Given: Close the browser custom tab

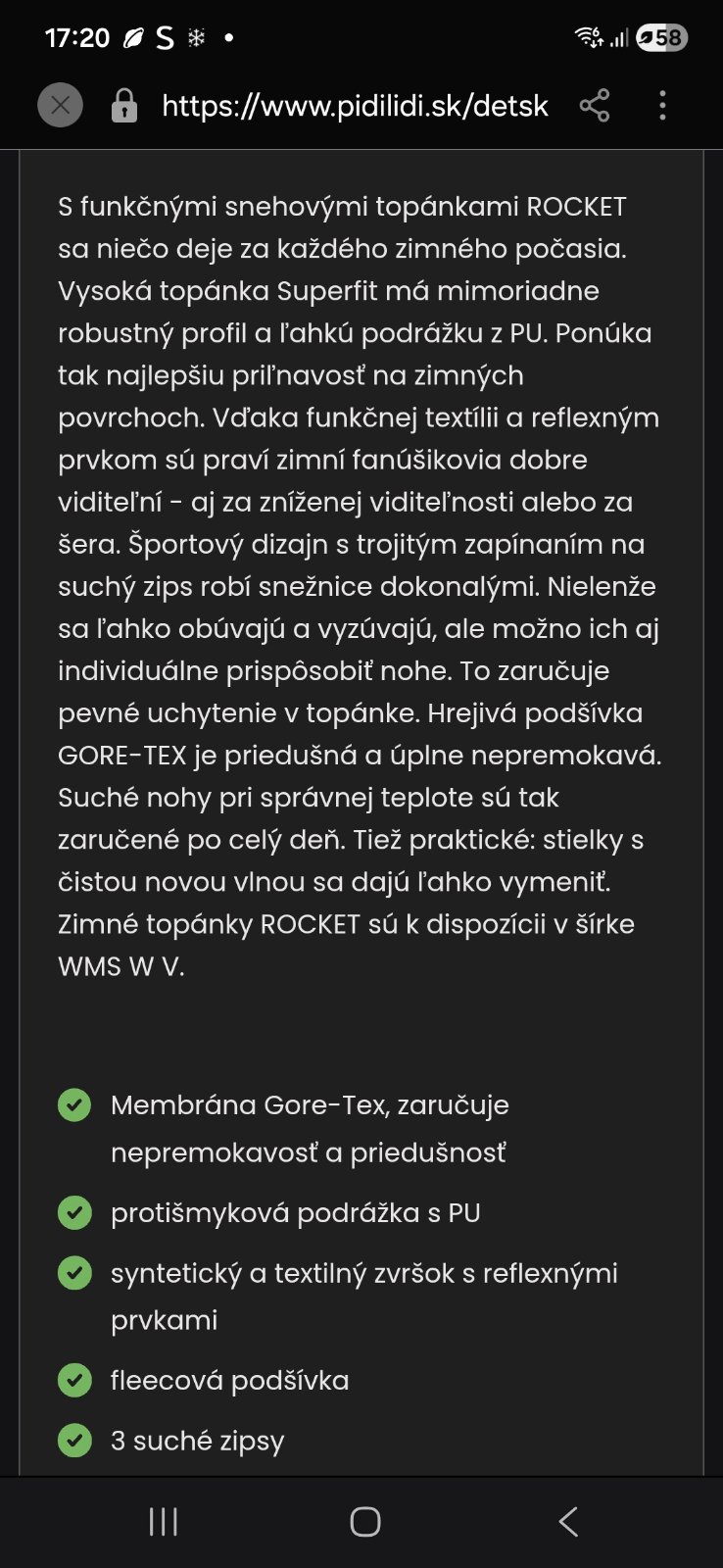Looking at the screenshot, I should click(60, 105).
